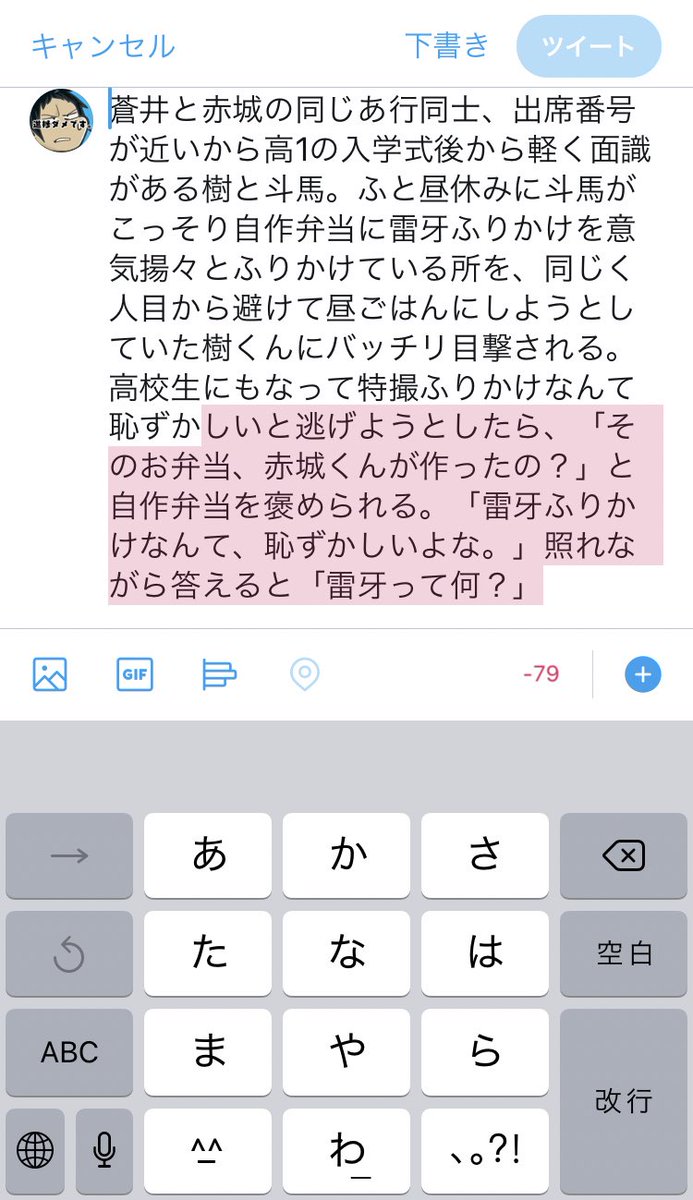Image resolution: width=693 pixels, height=1200 pixels.
Task: Open saved drafts via 下書き
Action: 447,46
